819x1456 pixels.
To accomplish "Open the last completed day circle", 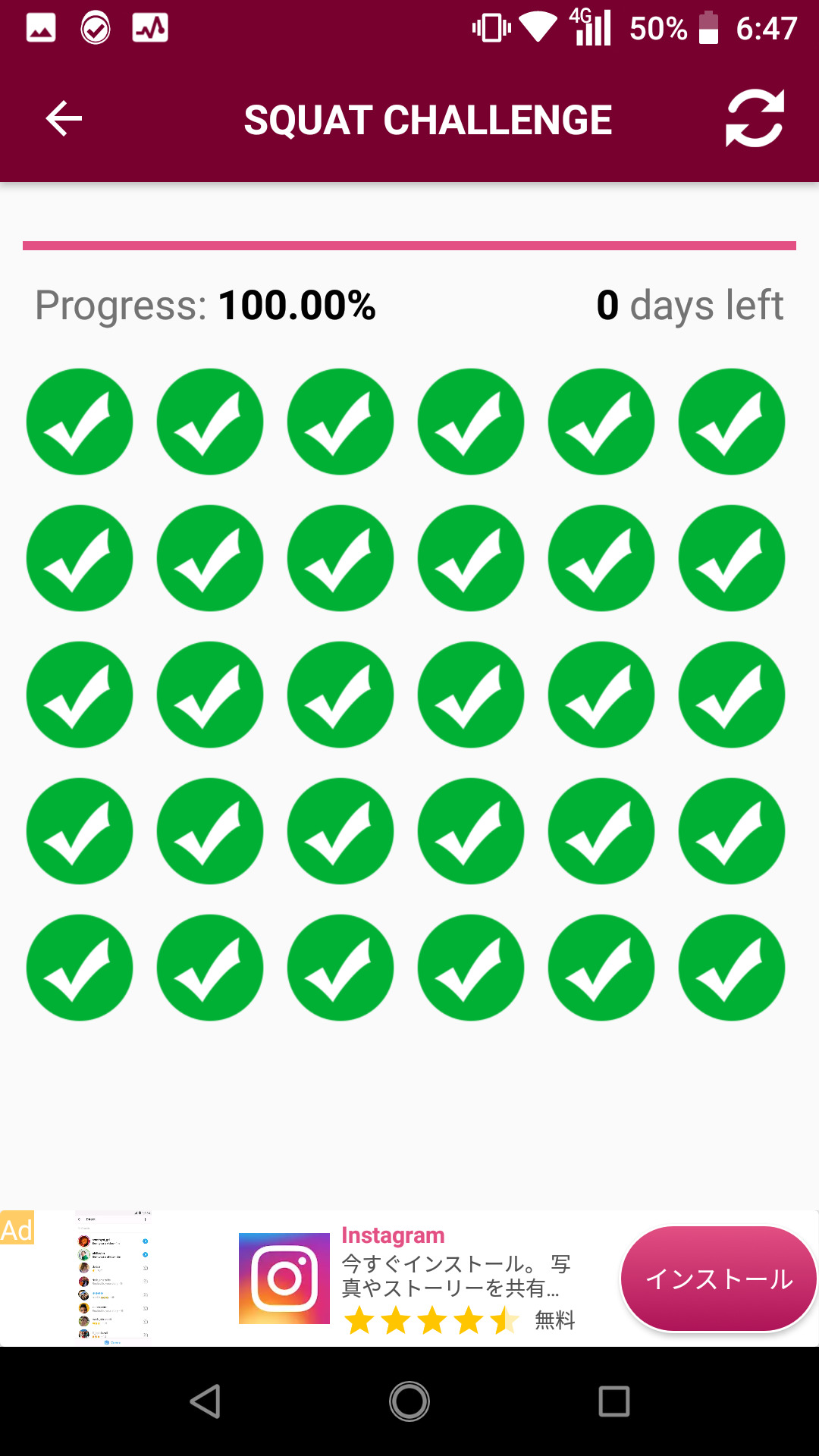I will point(731,968).
